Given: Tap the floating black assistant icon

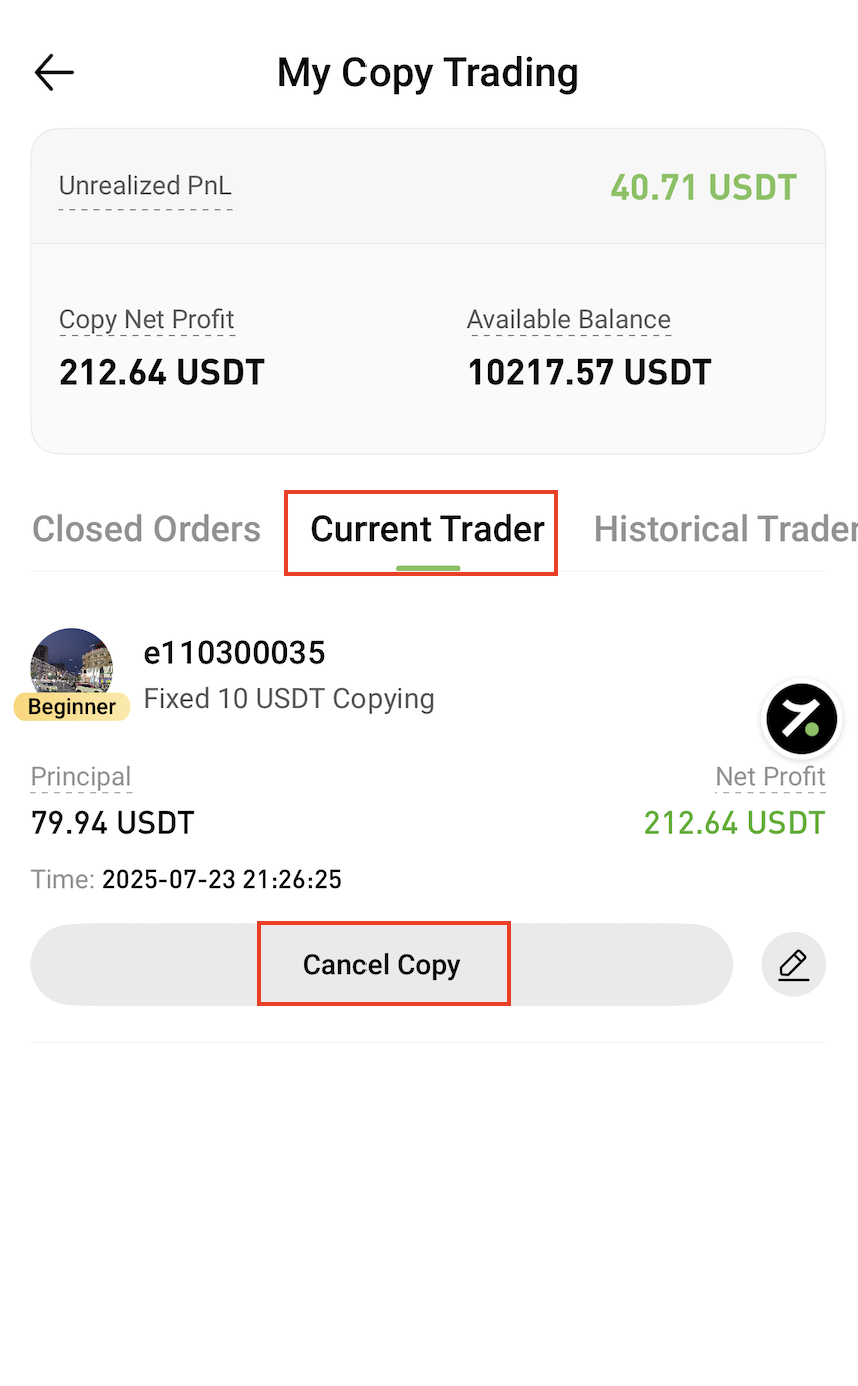Looking at the screenshot, I should pos(801,718).
